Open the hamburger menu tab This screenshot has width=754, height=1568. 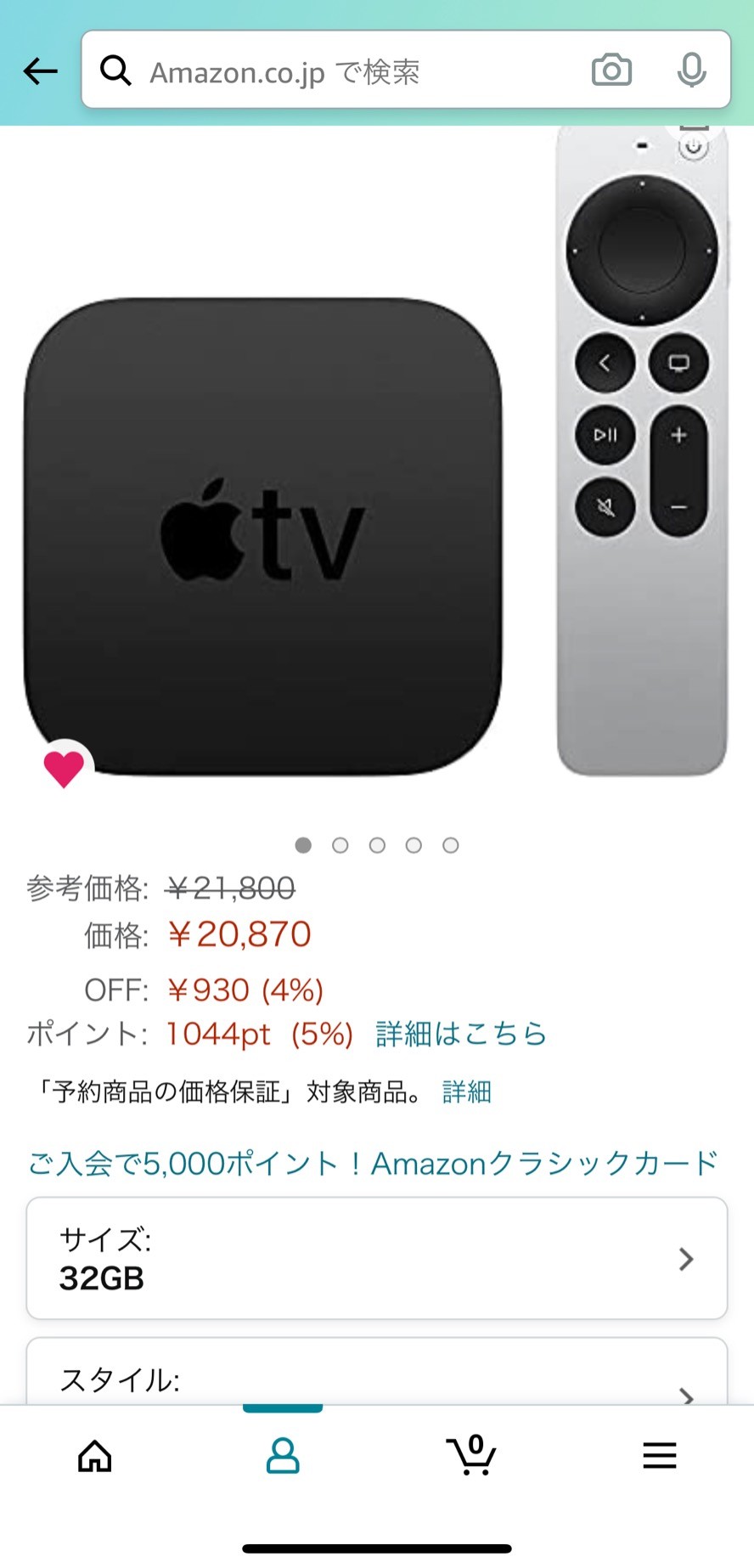coord(660,1456)
